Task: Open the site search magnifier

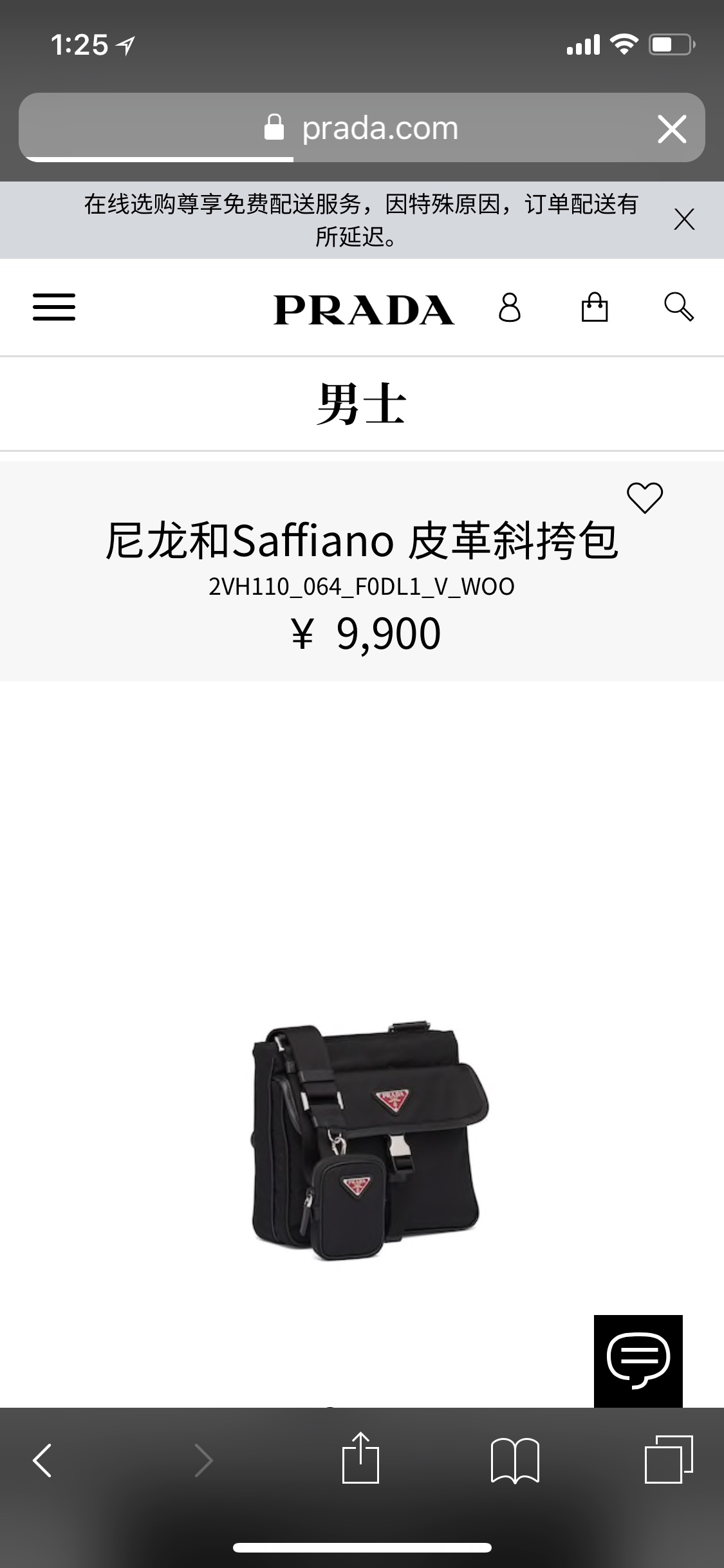Action: click(678, 307)
